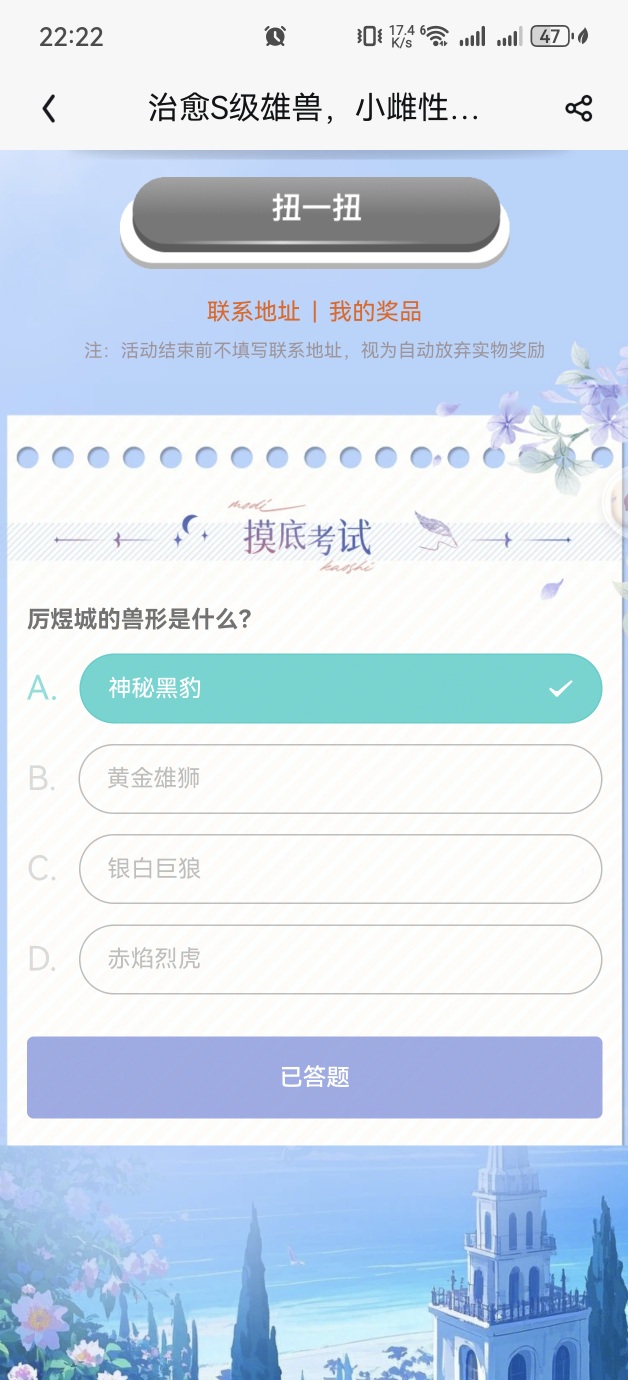Select answer A 神秘黑豹

click(341, 688)
